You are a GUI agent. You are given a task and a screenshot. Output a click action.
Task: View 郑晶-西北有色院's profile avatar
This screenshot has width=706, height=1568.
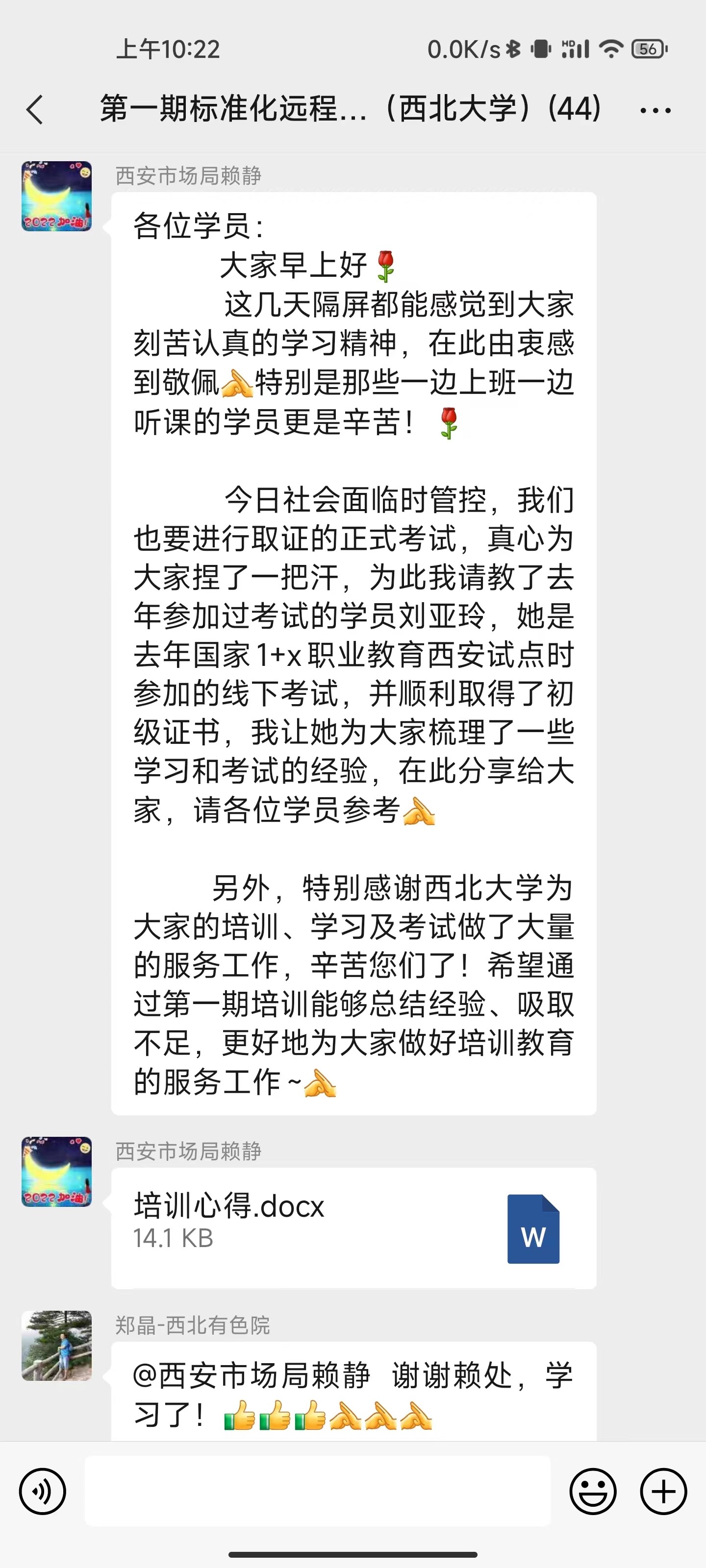point(57,1345)
